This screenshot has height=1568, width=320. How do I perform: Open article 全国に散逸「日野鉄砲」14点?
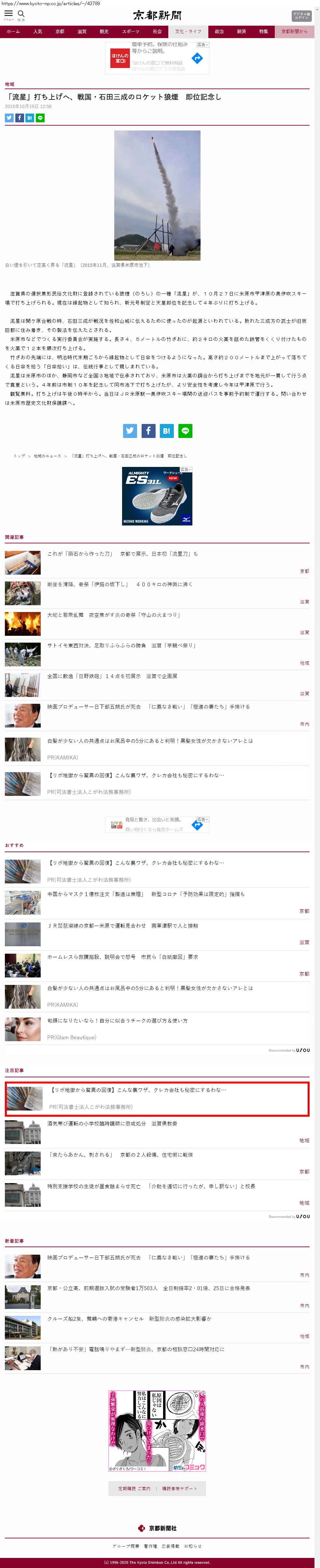pos(112,676)
